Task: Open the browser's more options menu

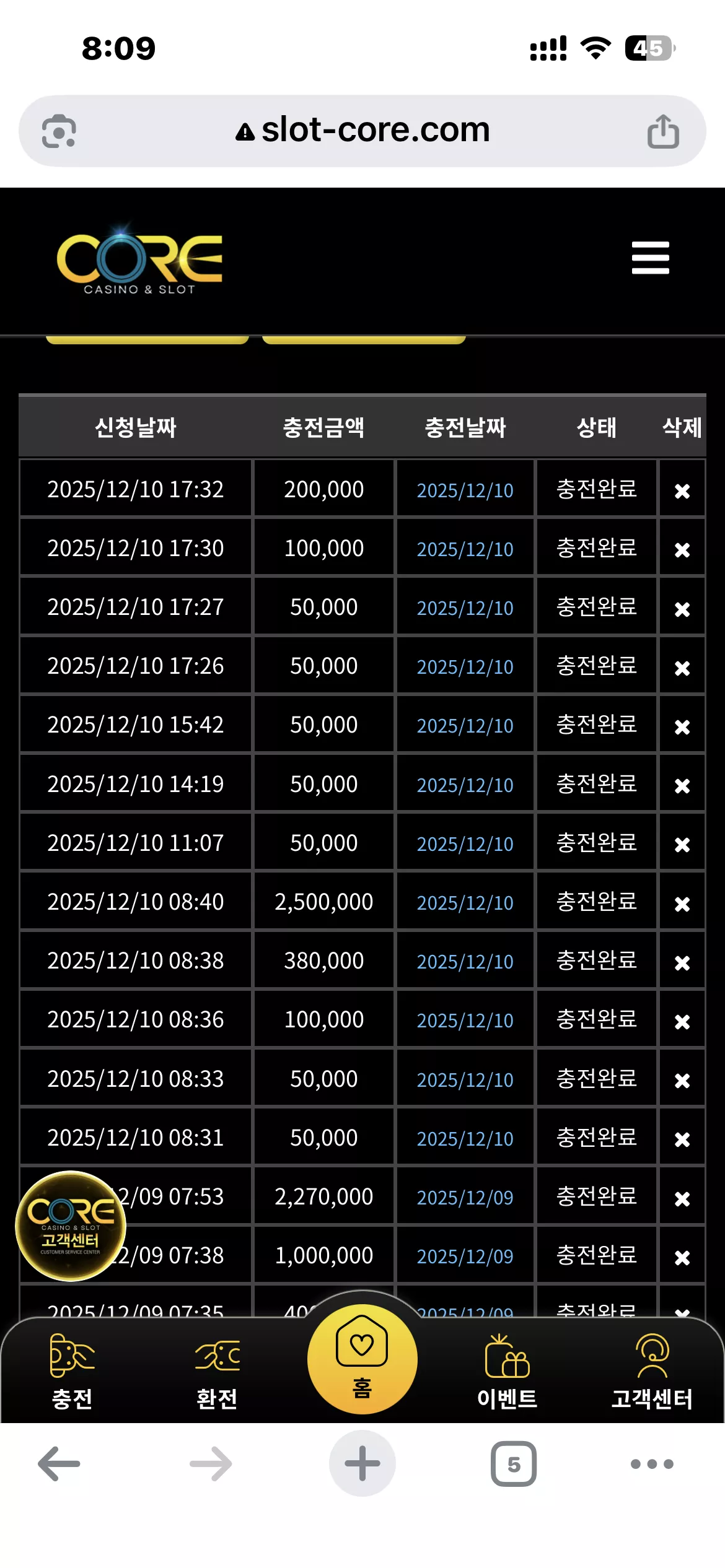Action: 652,1464
